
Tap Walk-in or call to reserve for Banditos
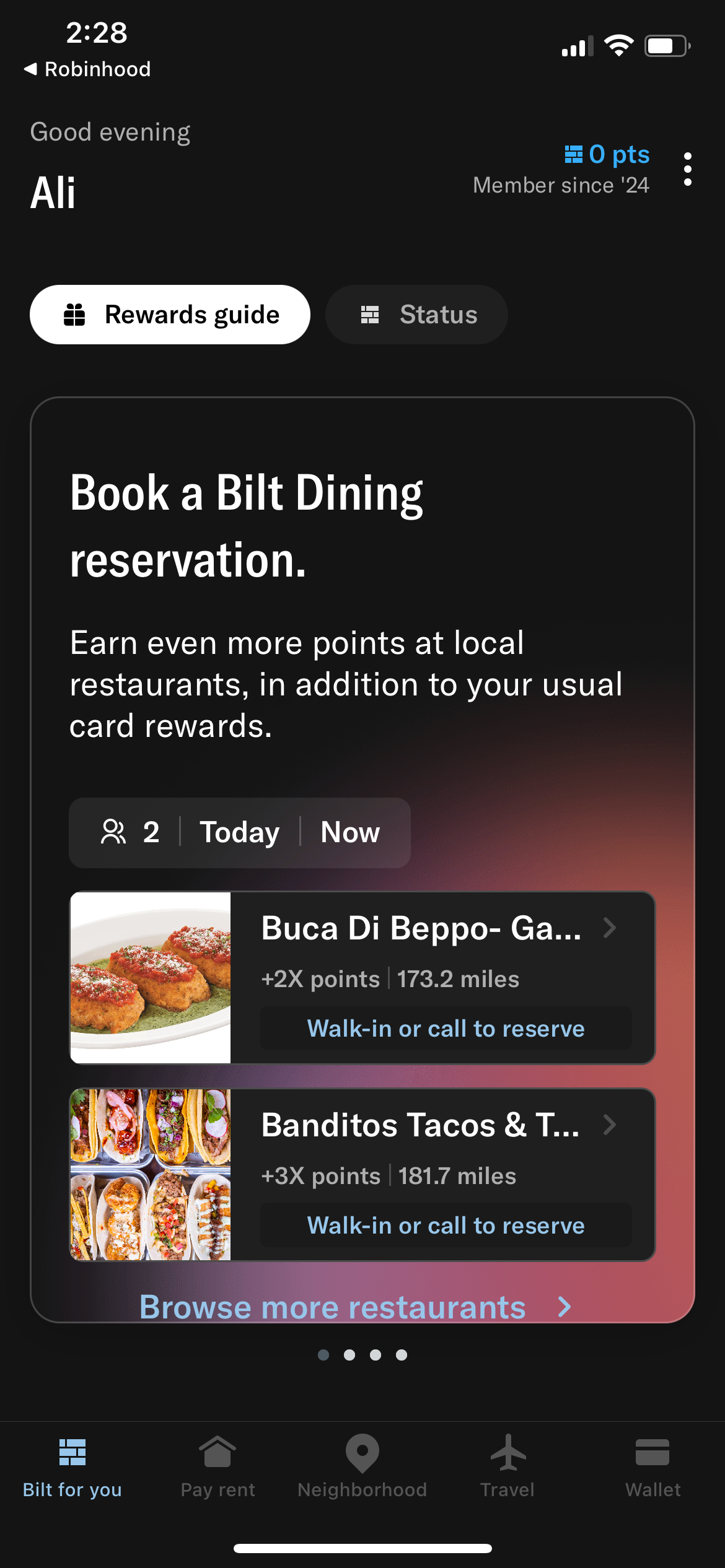point(445,1224)
